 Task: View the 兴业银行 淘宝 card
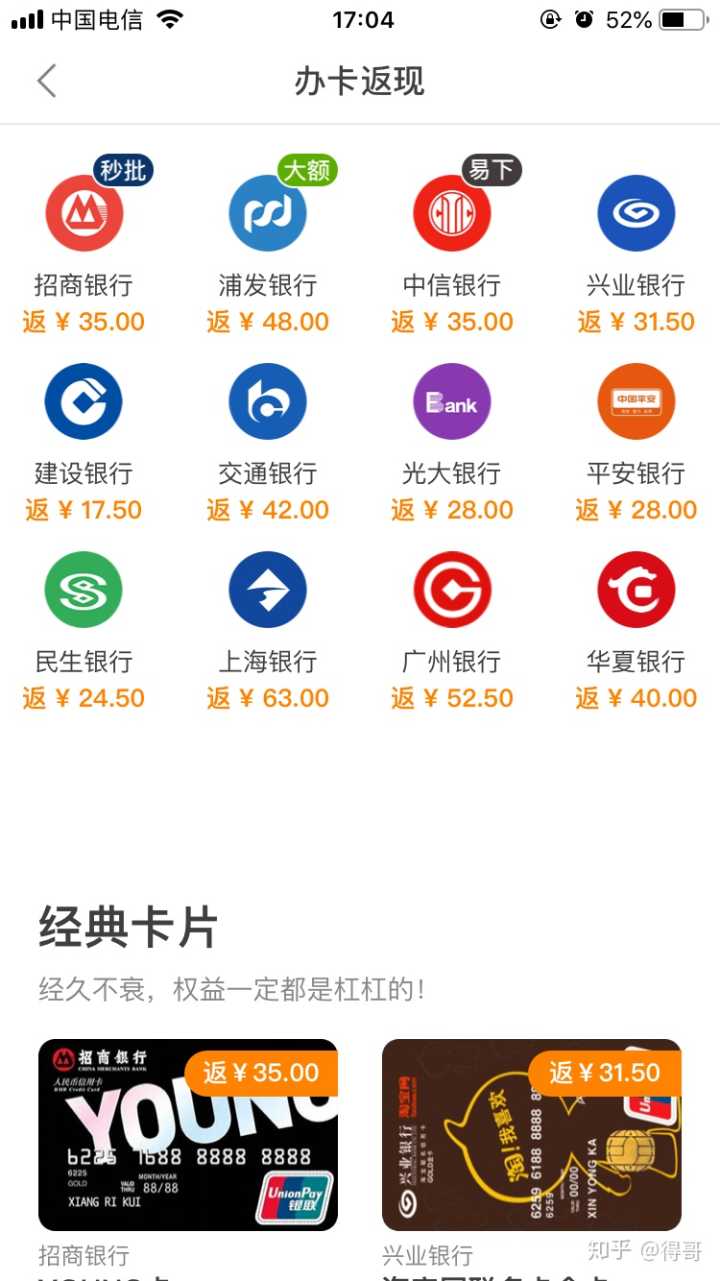point(531,1135)
